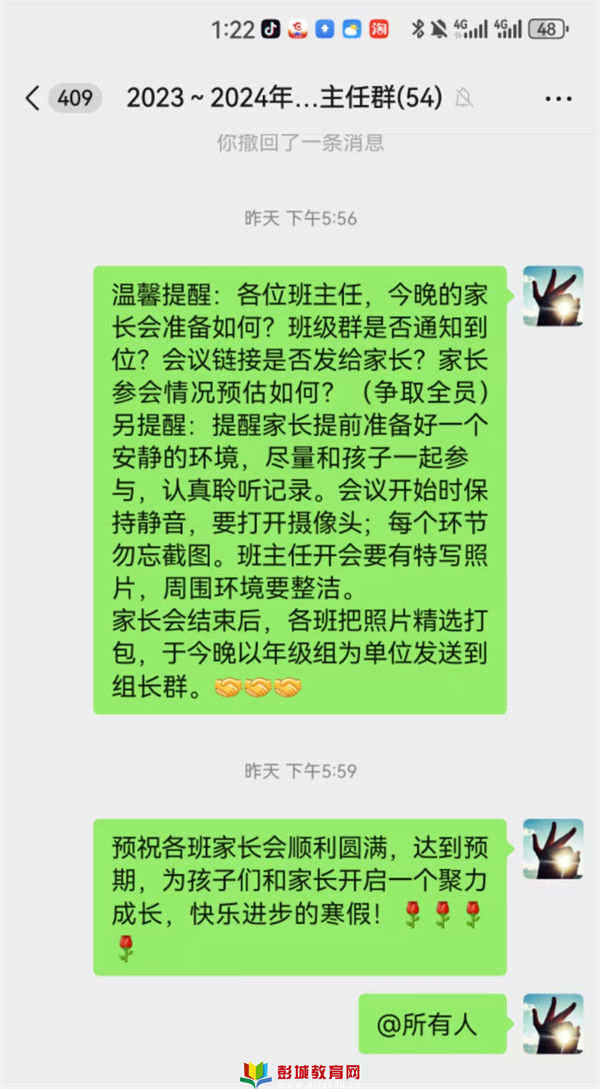This screenshot has width=600, height=1089.
Task: Open sender avatar beside 预祝各班家长会 message
Action: [x=553, y=849]
